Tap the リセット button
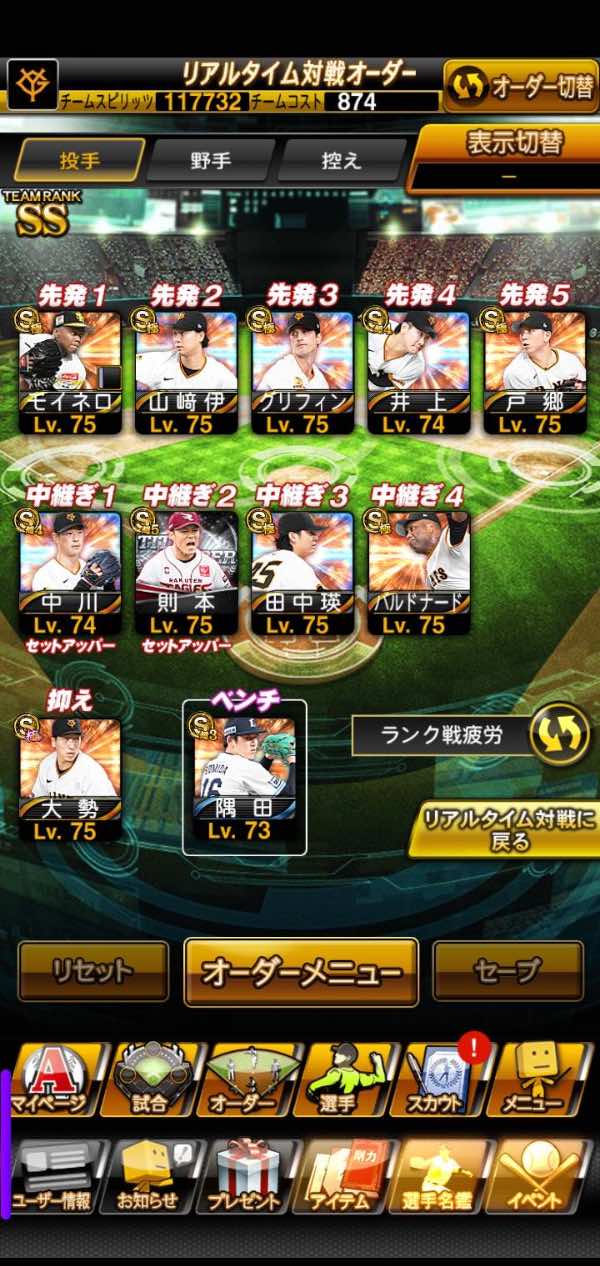600x1266 pixels. coord(93,971)
